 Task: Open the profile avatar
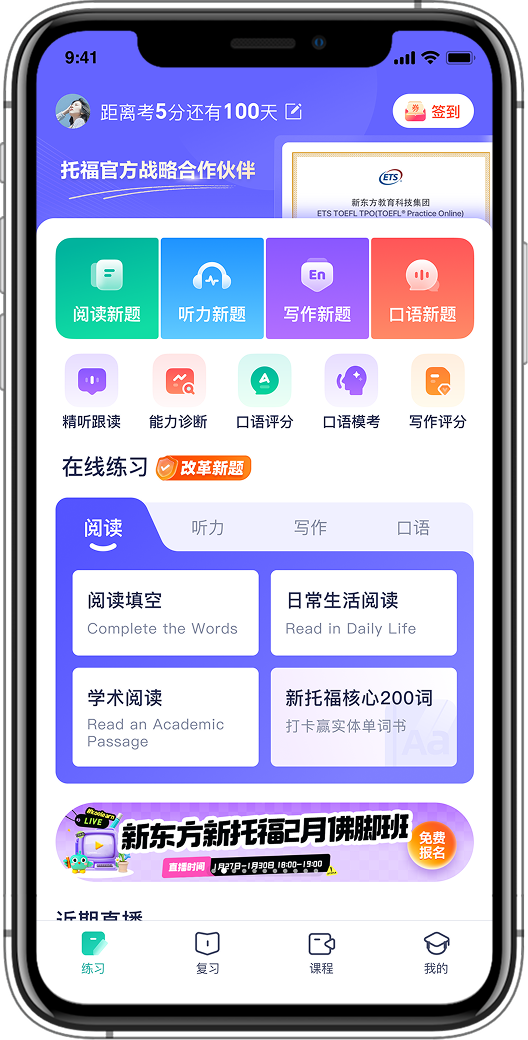pos(72,111)
